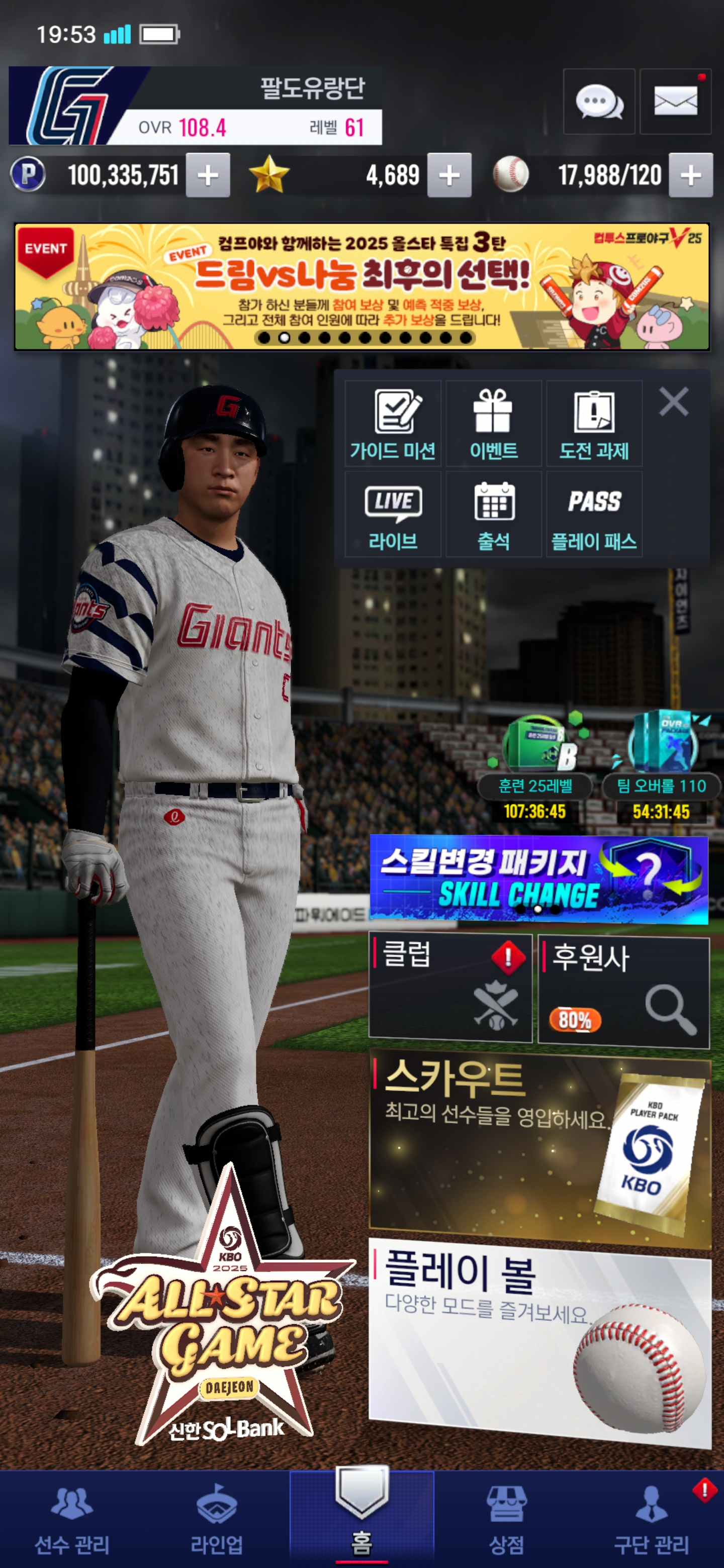Open 도전 과제 menu

tap(594, 424)
